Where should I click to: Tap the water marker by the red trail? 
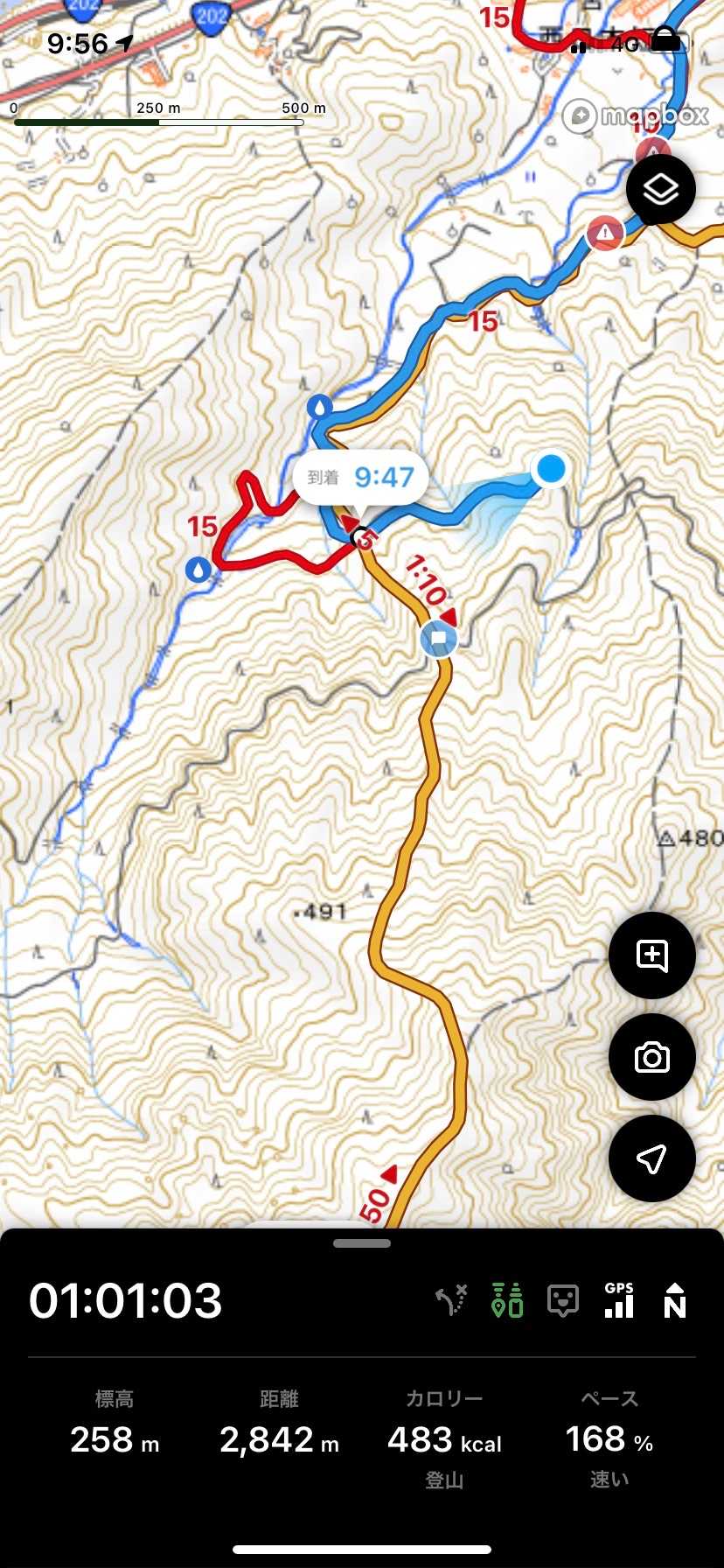point(198,570)
